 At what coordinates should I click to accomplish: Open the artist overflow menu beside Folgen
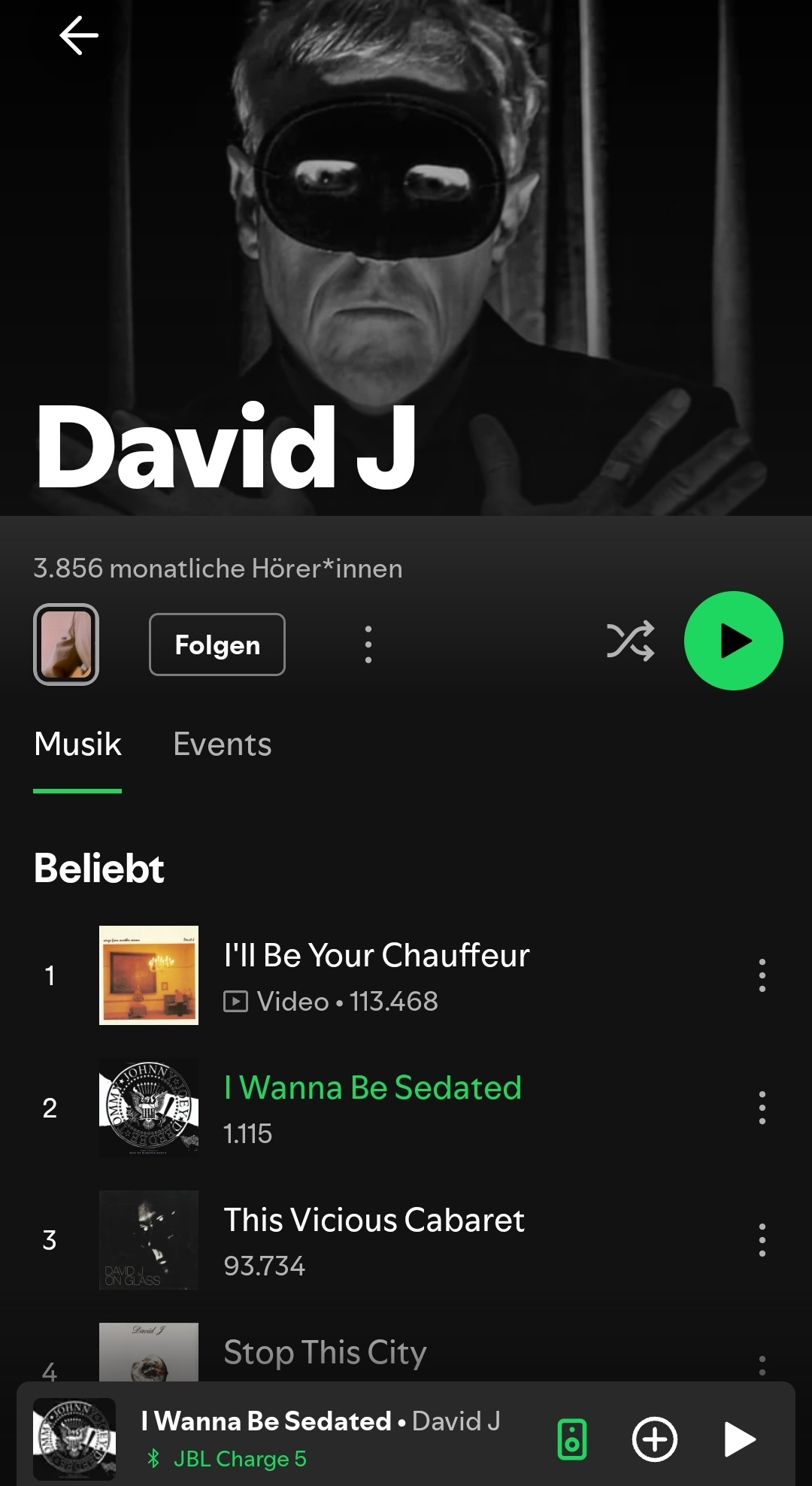tap(368, 644)
